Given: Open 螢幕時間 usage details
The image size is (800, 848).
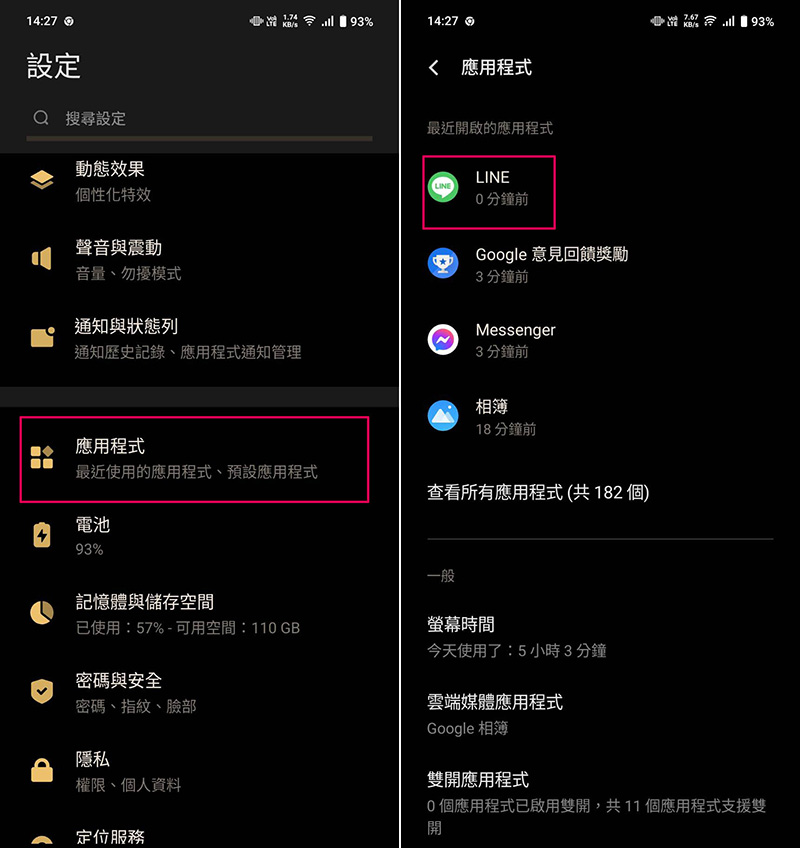Looking at the screenshot, I should (x=598, y=636).
